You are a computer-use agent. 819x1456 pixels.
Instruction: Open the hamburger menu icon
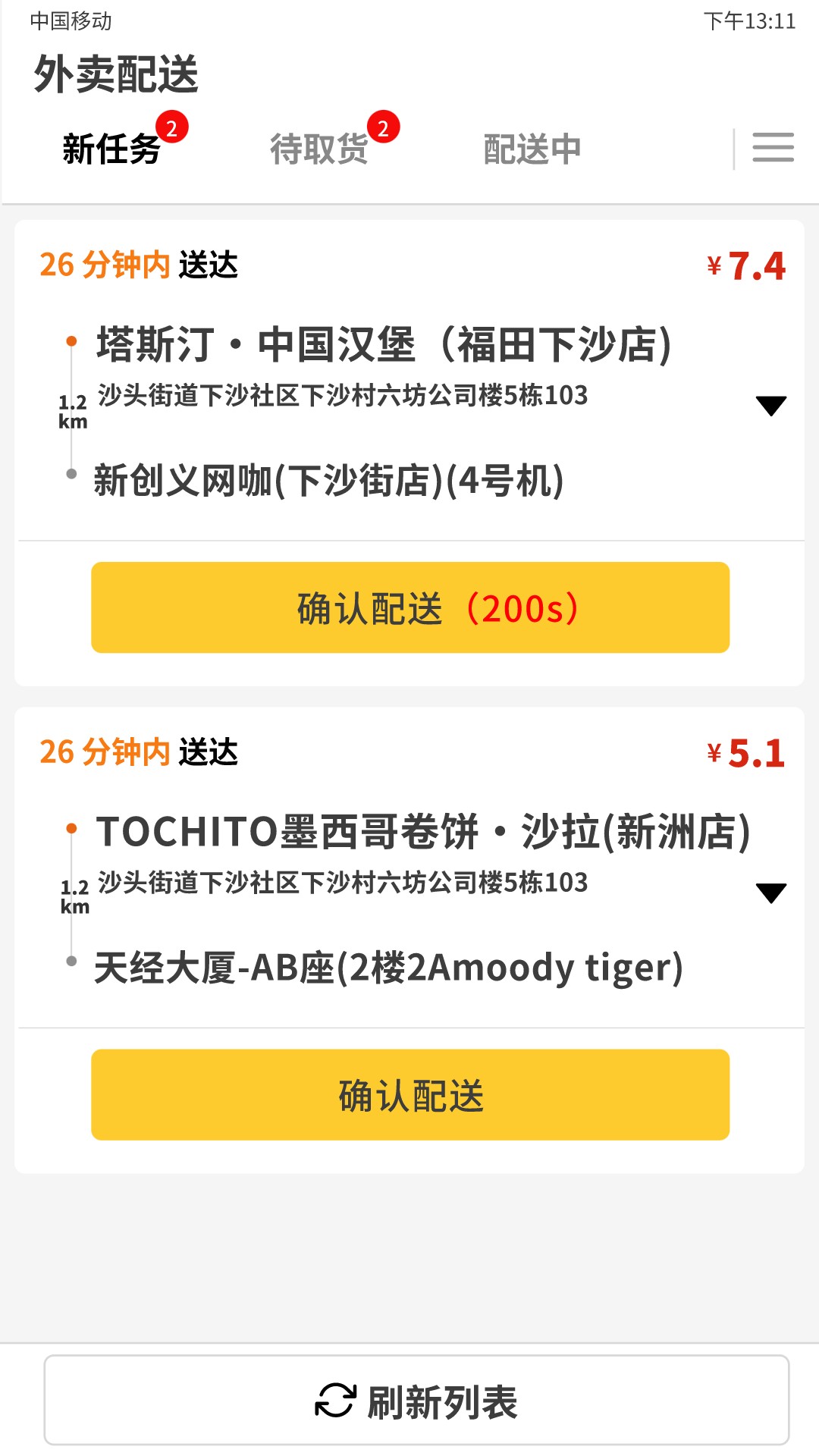(773, 147)
